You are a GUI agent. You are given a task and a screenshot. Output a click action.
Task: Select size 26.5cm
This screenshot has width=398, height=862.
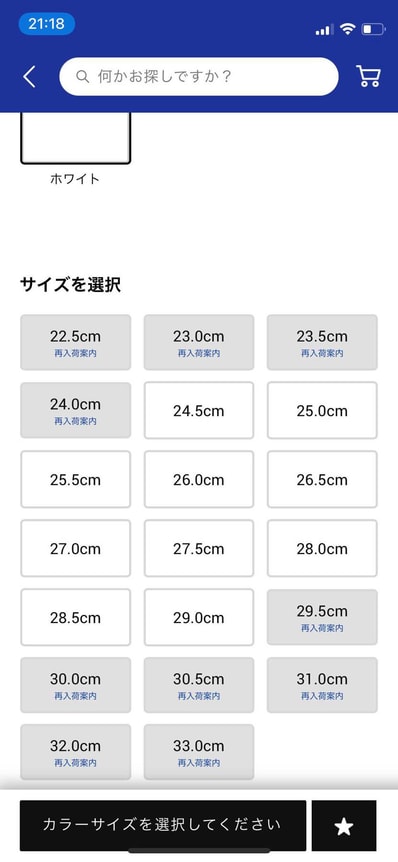pos(322,479)
